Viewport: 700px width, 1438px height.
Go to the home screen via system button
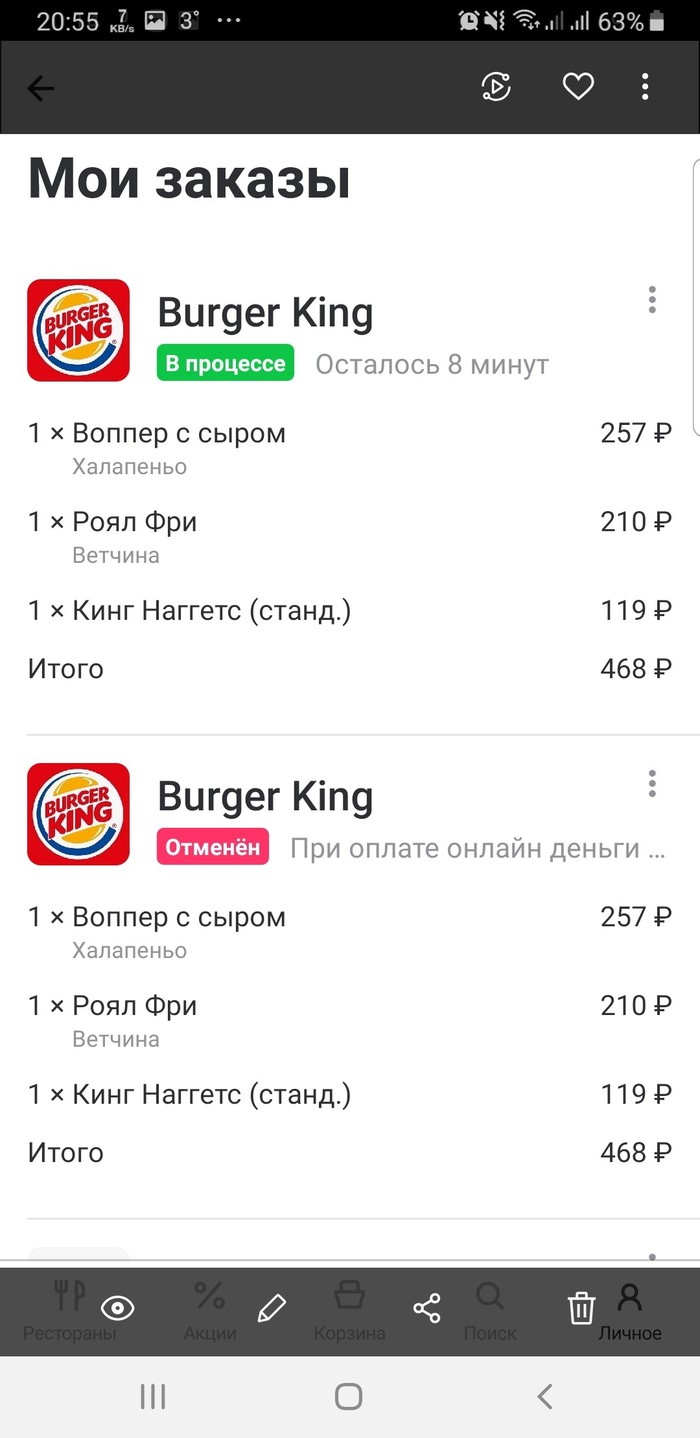click(349, 1396)
